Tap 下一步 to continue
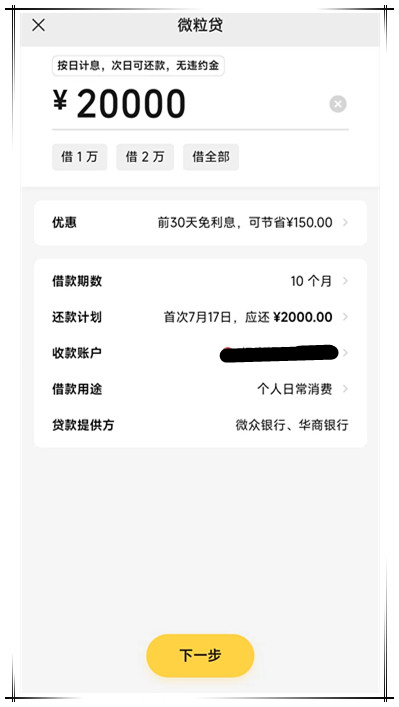This screenshot has width=399, height=707. 200,656
